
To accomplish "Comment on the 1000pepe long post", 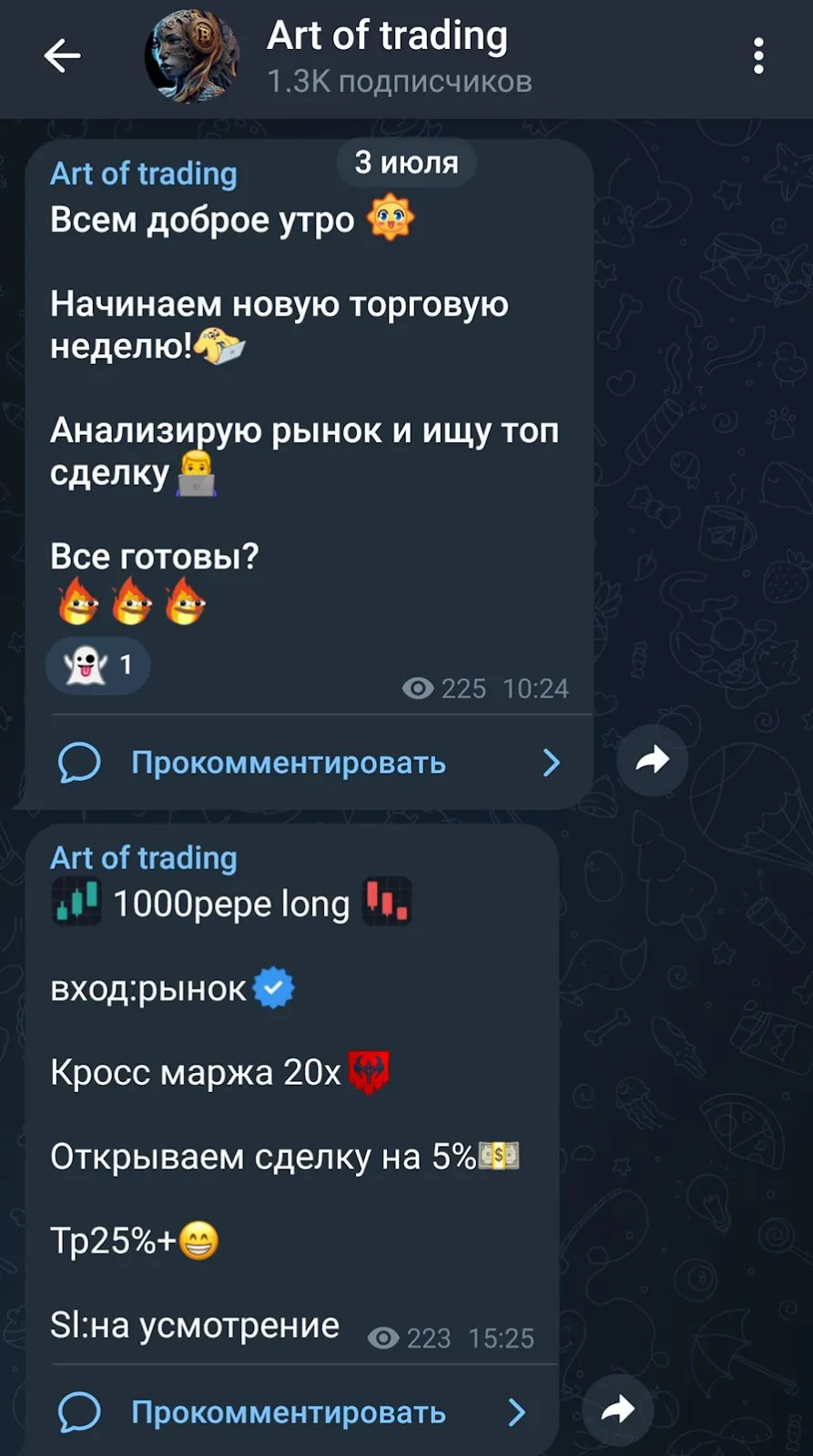I will (x=291, y=1411).
